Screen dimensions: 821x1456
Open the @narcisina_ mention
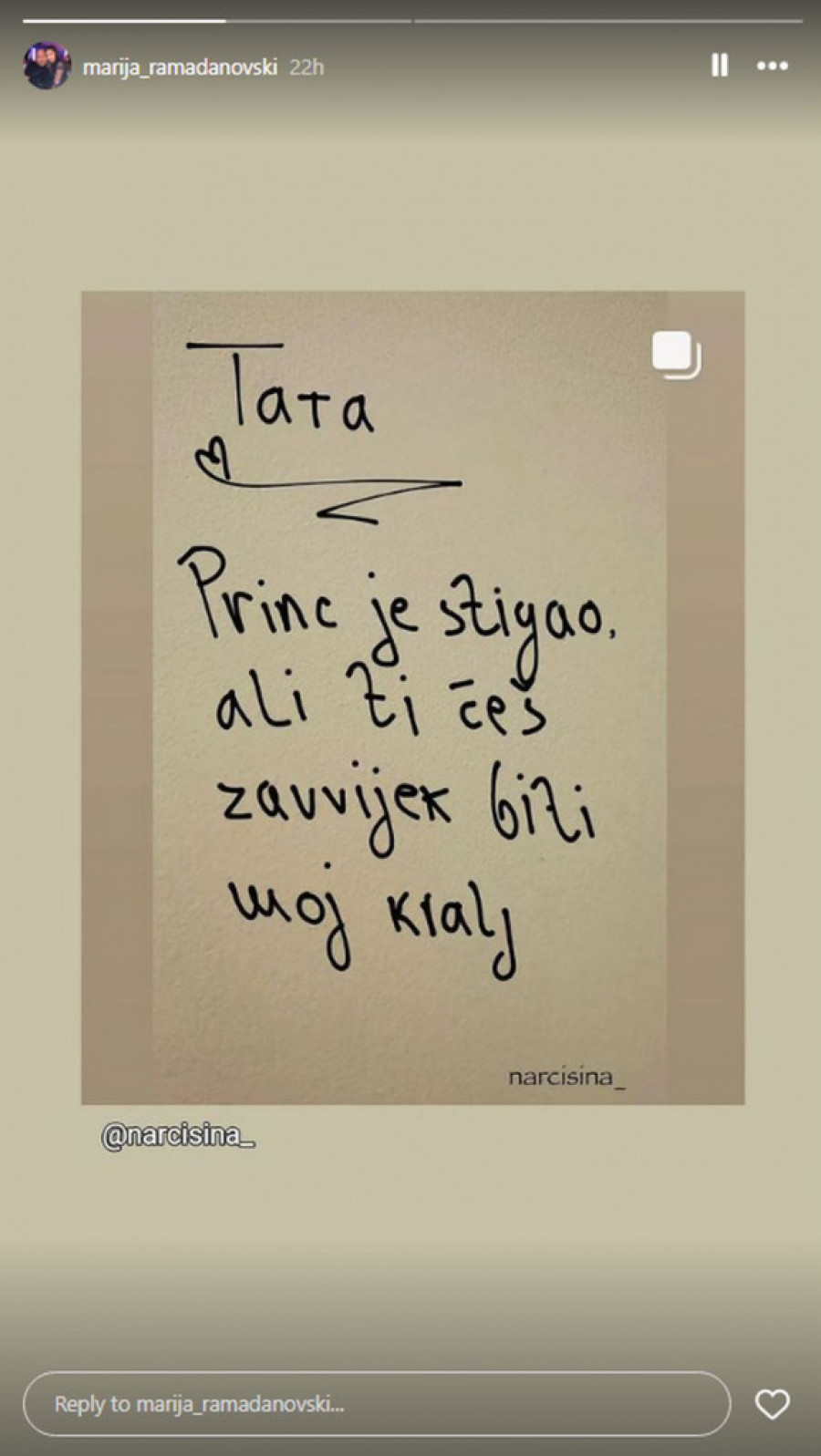click(x=178, y=1136)
